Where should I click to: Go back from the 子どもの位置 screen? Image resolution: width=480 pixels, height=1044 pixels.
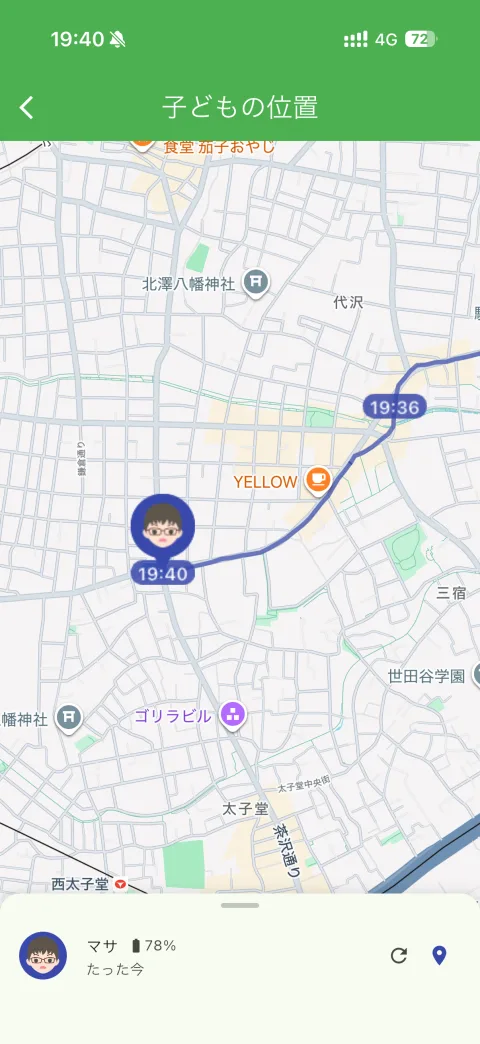[x=26, y=107]
